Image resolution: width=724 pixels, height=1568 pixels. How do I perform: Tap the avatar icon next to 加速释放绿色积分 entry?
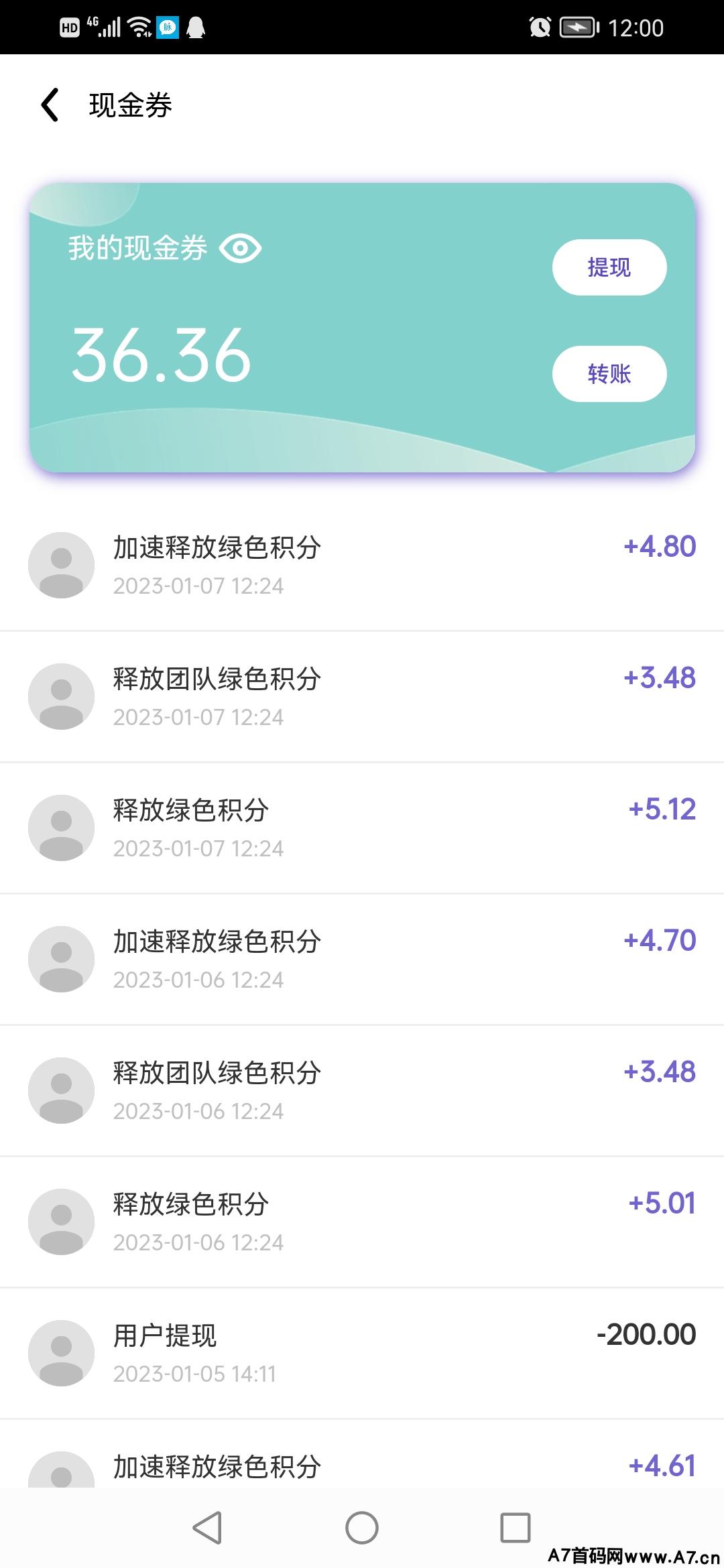61,566
